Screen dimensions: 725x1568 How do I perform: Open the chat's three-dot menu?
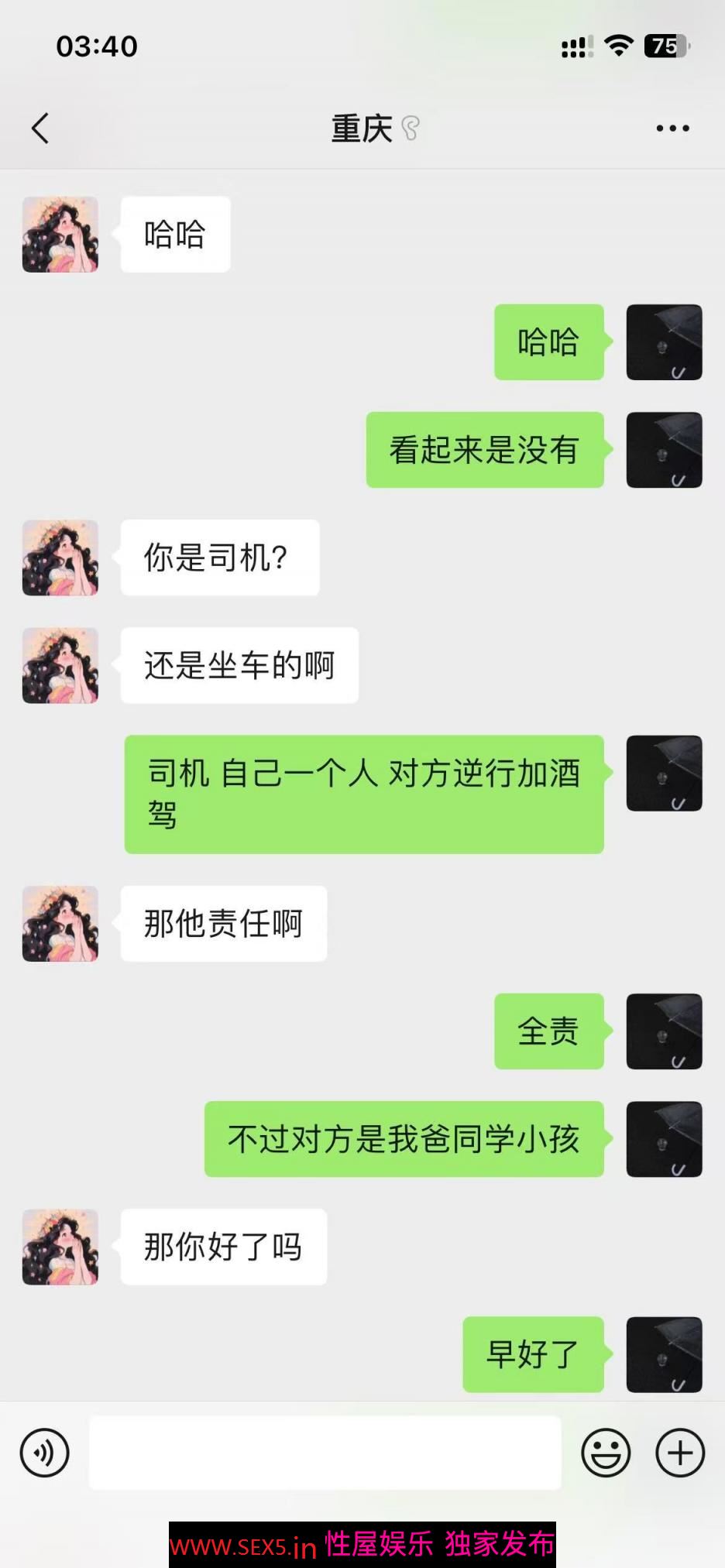tap(672, 129)
